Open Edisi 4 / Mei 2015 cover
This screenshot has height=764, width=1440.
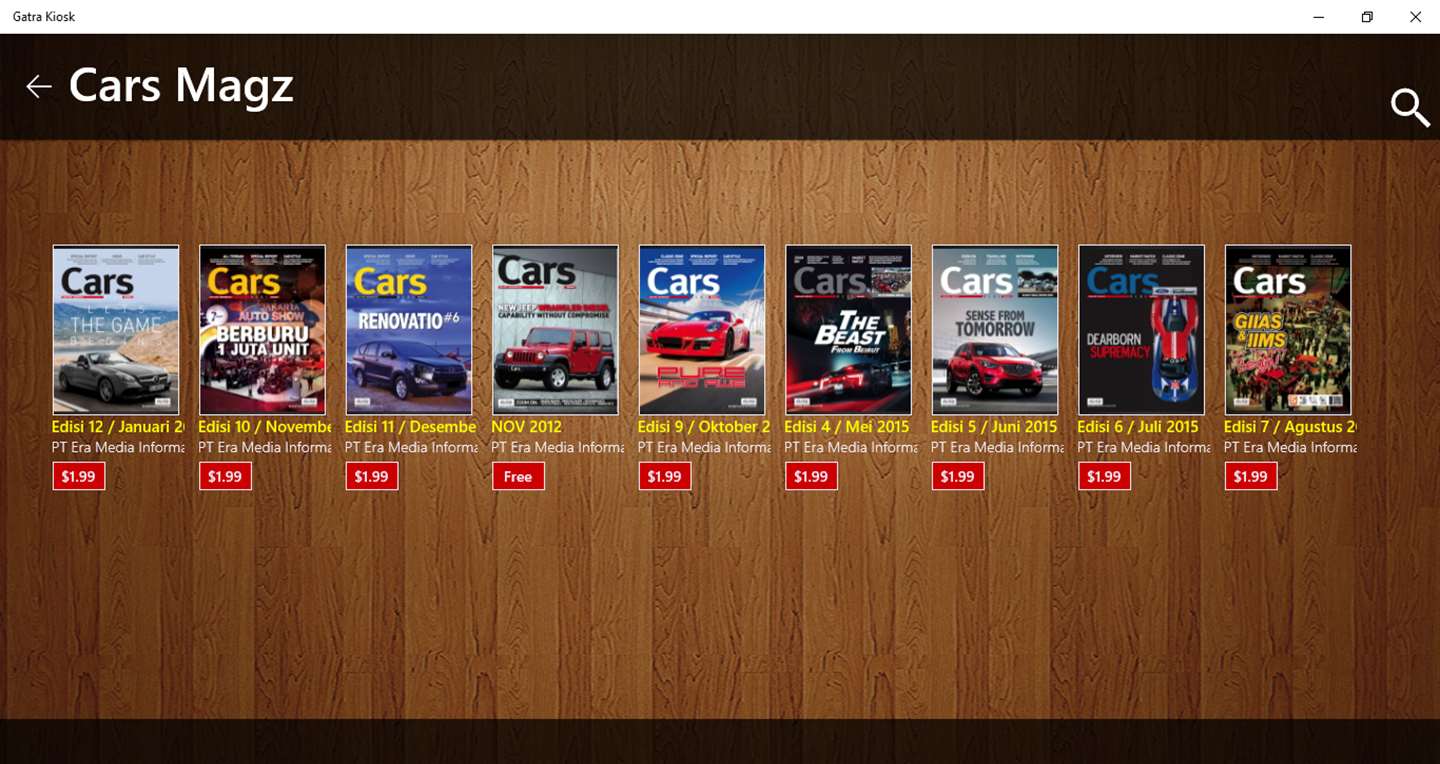coord(848,330)
